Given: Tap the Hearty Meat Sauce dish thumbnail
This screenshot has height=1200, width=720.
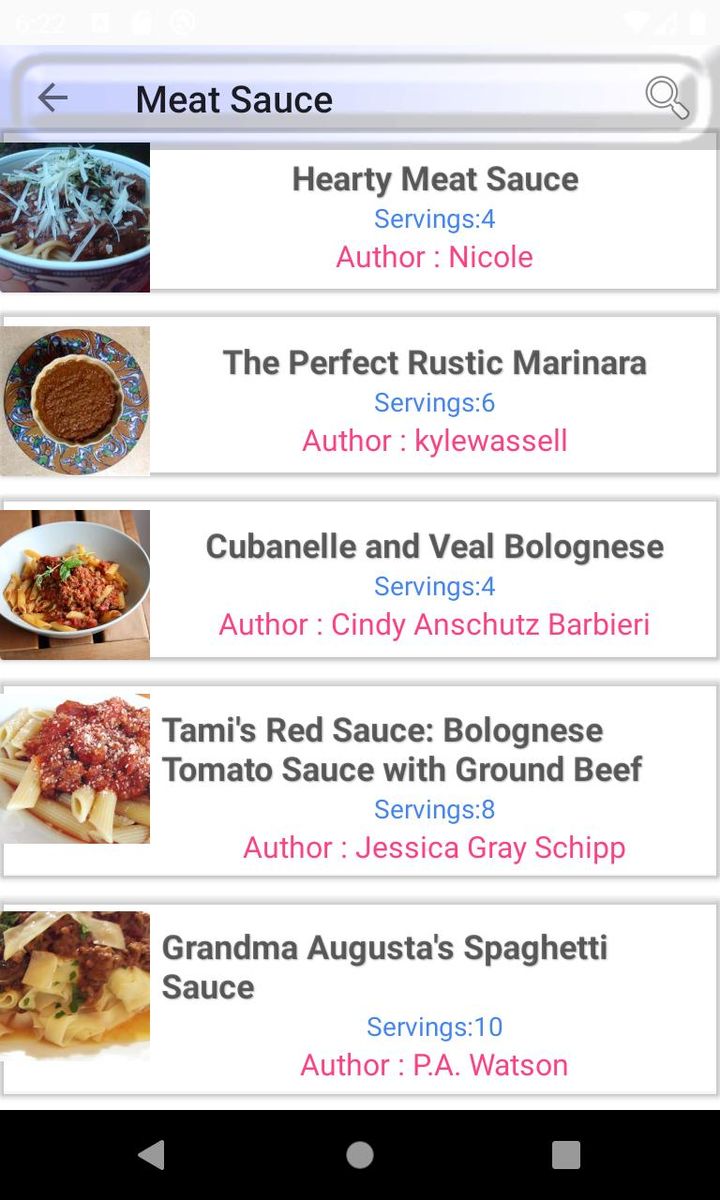Looking at the screenshot, I should pyautogui.click(x=75, y=216).
